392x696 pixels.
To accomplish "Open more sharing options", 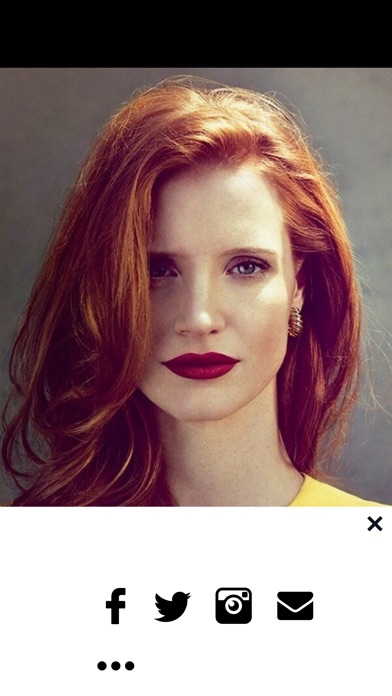I will pyautogui.click(x=116, y=665).
